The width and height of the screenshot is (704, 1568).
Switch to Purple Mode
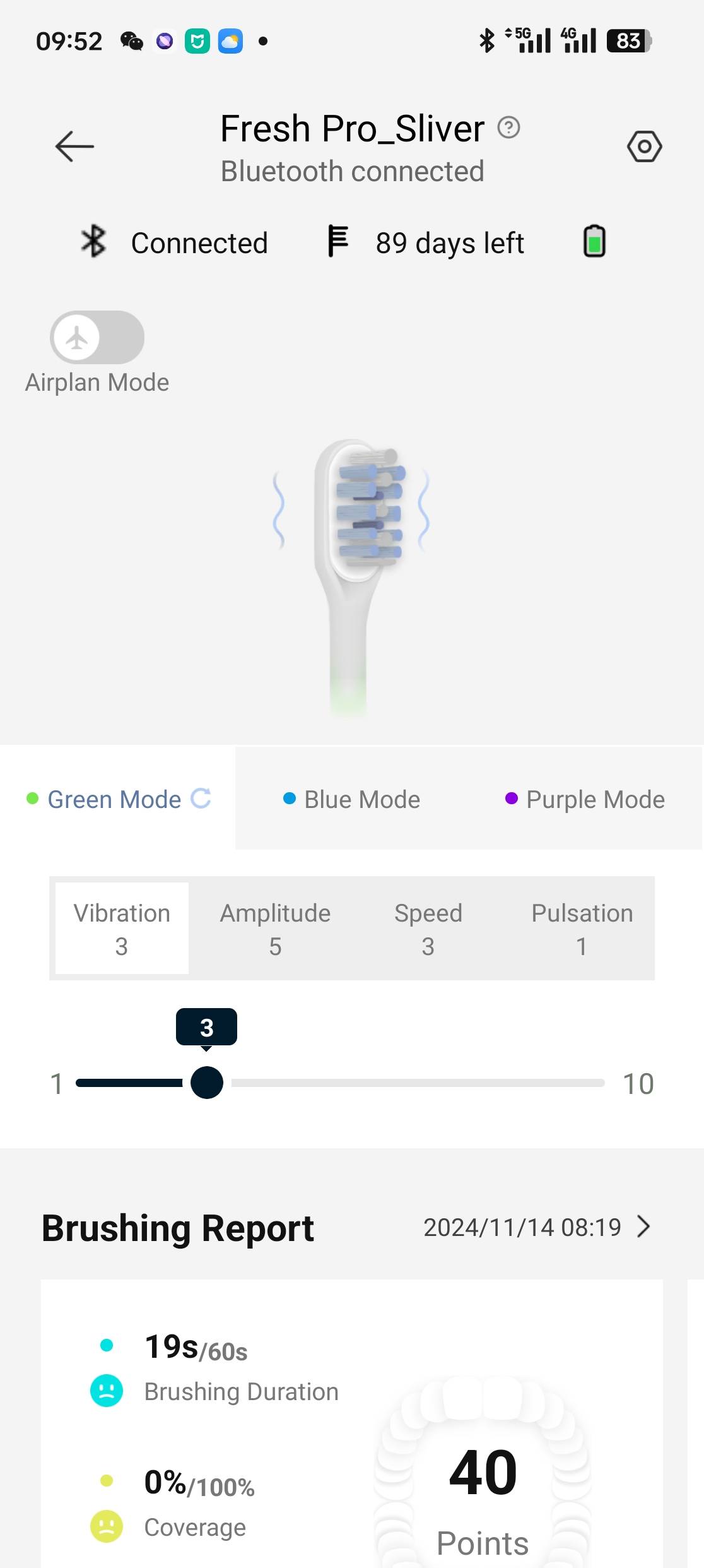tap(585, 799)
